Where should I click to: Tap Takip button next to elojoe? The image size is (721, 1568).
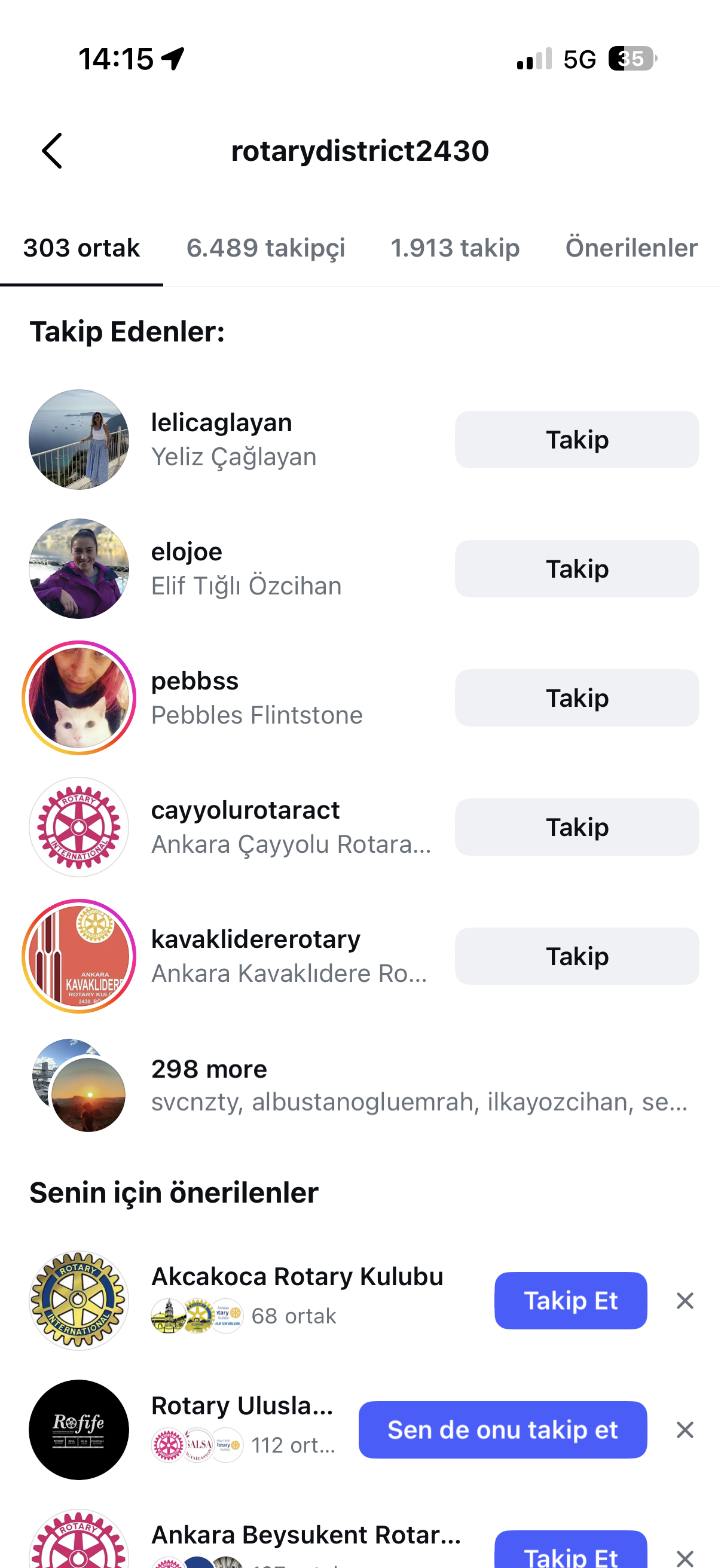pos(576,569)
